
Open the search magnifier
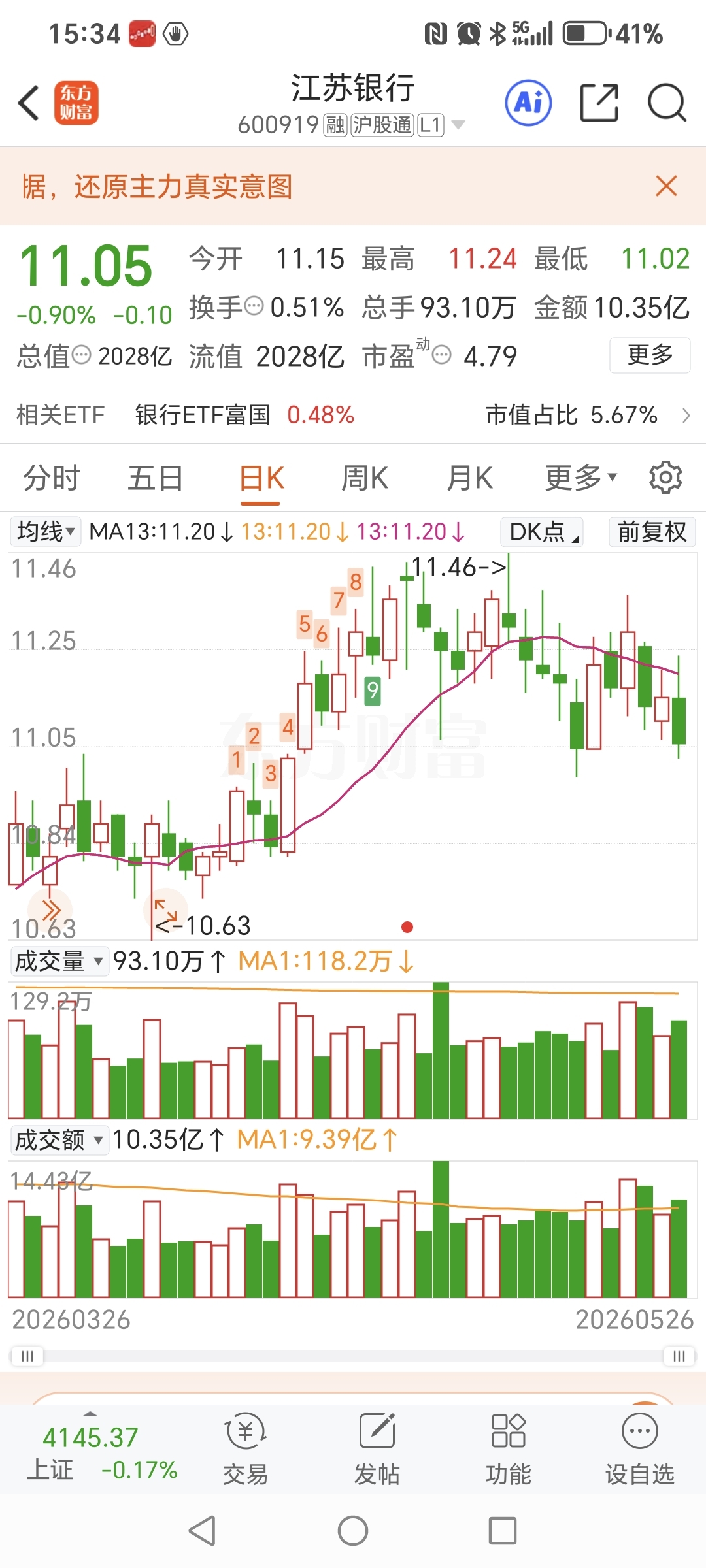pyautogui.click(x=667, y=103)
